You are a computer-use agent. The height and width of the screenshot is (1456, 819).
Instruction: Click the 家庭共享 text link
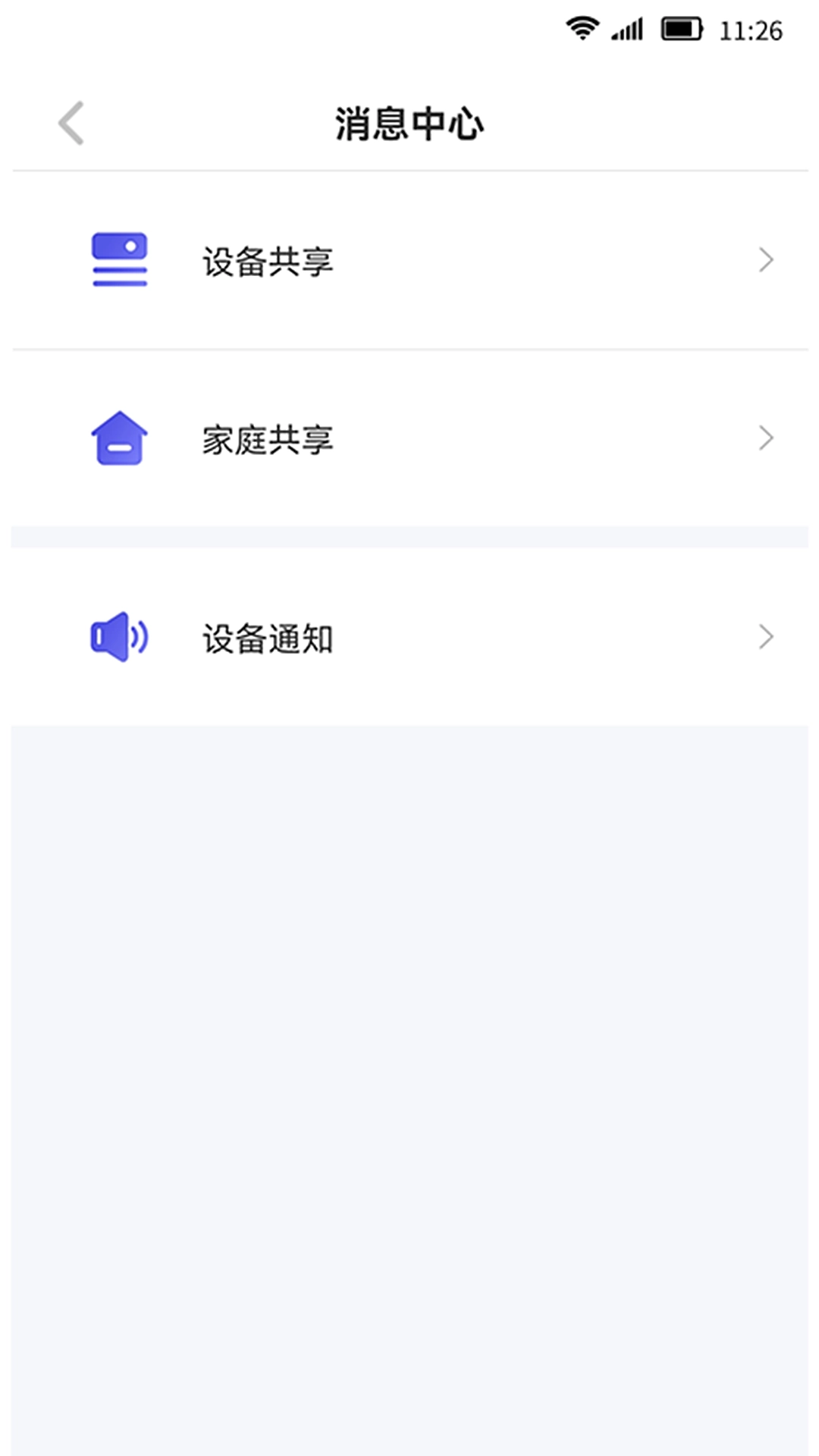(x=265, y=440)
